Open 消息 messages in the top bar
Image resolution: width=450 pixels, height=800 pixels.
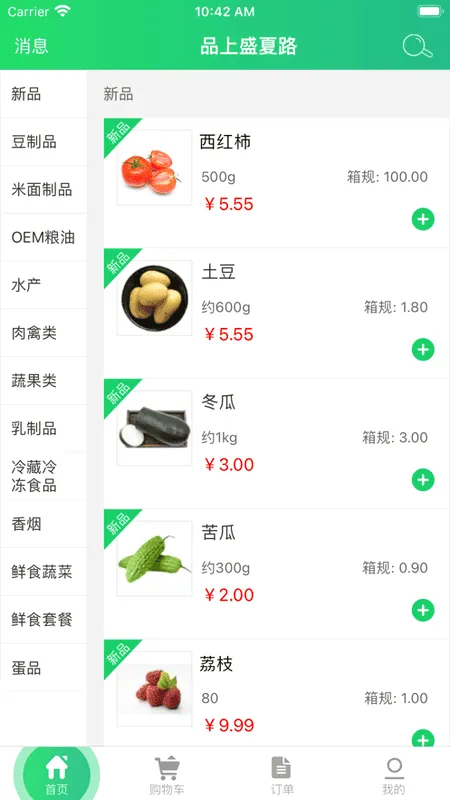pyautogui.click(x=31, y=46)
